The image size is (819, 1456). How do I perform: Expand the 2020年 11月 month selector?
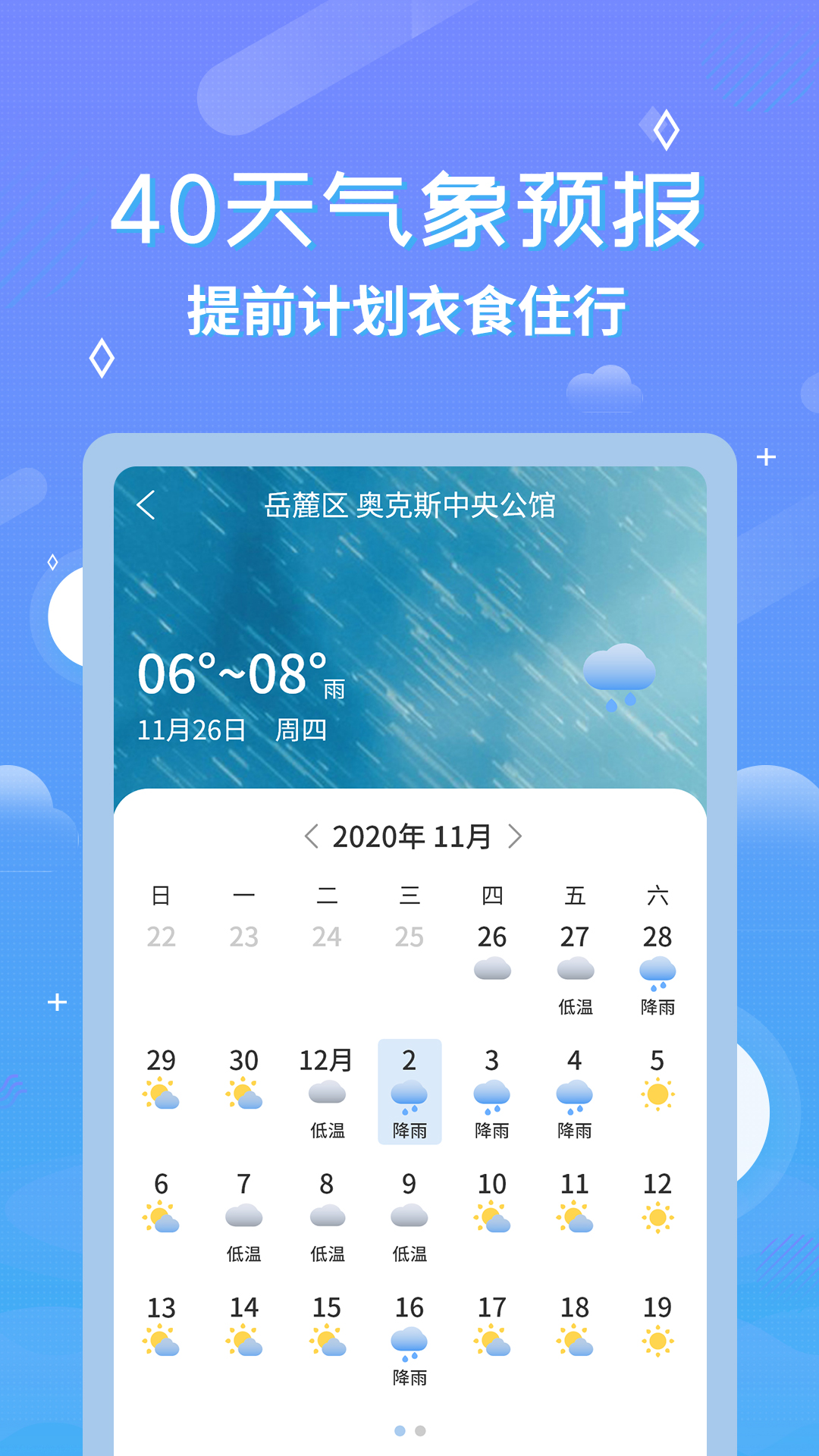click(x=414, y=834)
